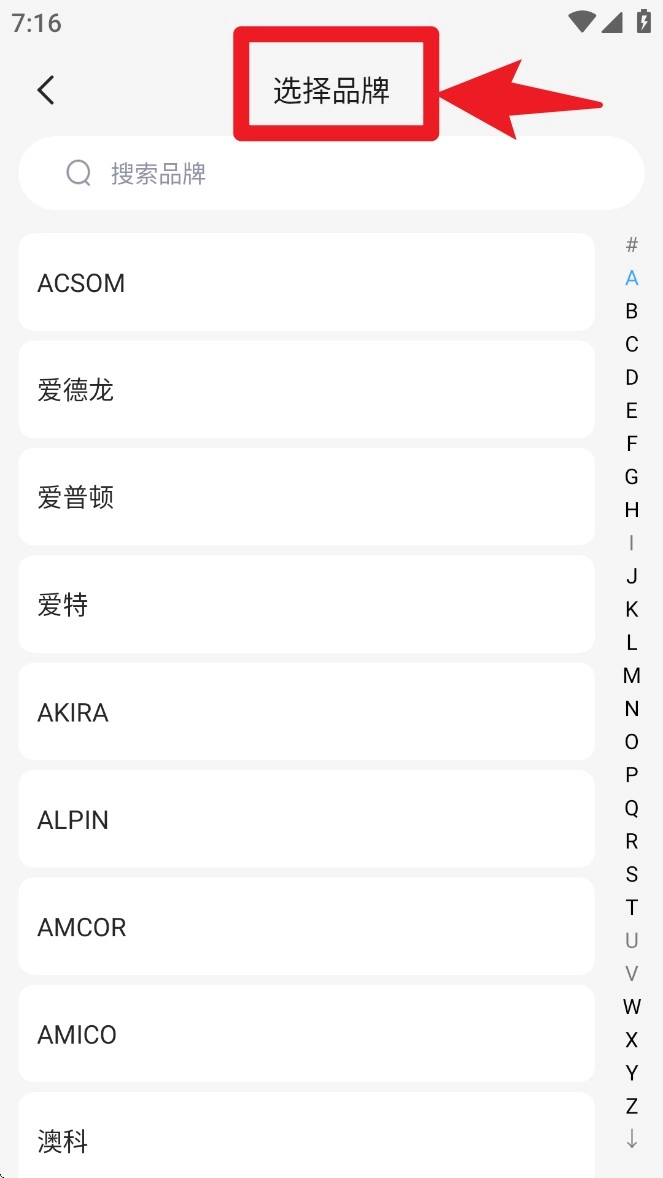
Task: Jump to letter B in the index
Action: pyautogui.click(x=632, y=311)
